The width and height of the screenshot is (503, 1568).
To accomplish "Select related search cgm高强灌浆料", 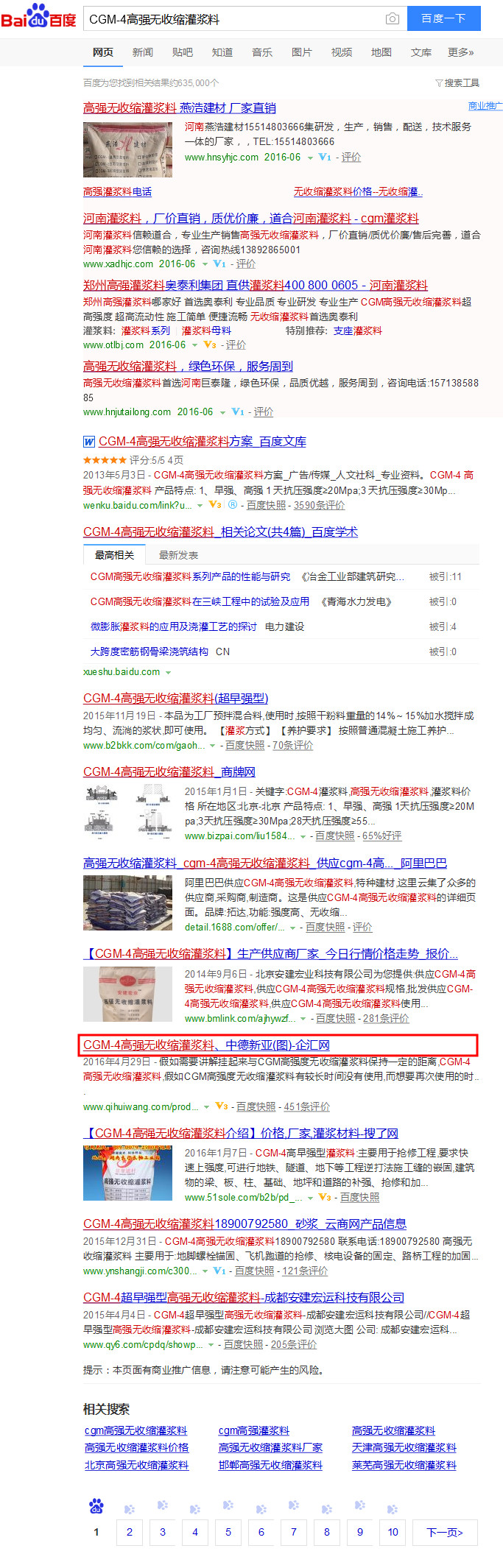I will click(253, 1430).
